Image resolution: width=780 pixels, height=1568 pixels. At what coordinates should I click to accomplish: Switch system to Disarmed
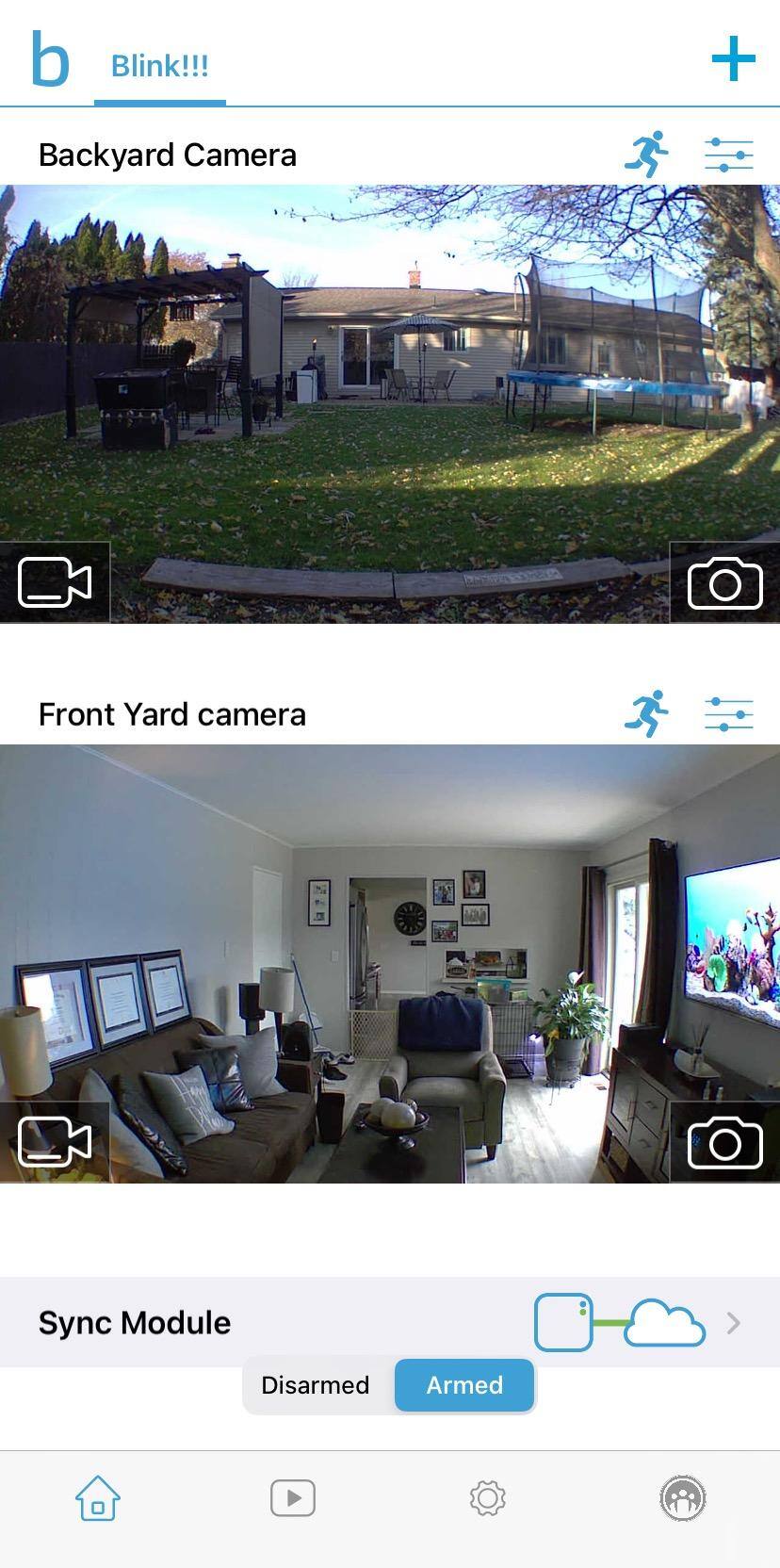[x=316, y=1384]
